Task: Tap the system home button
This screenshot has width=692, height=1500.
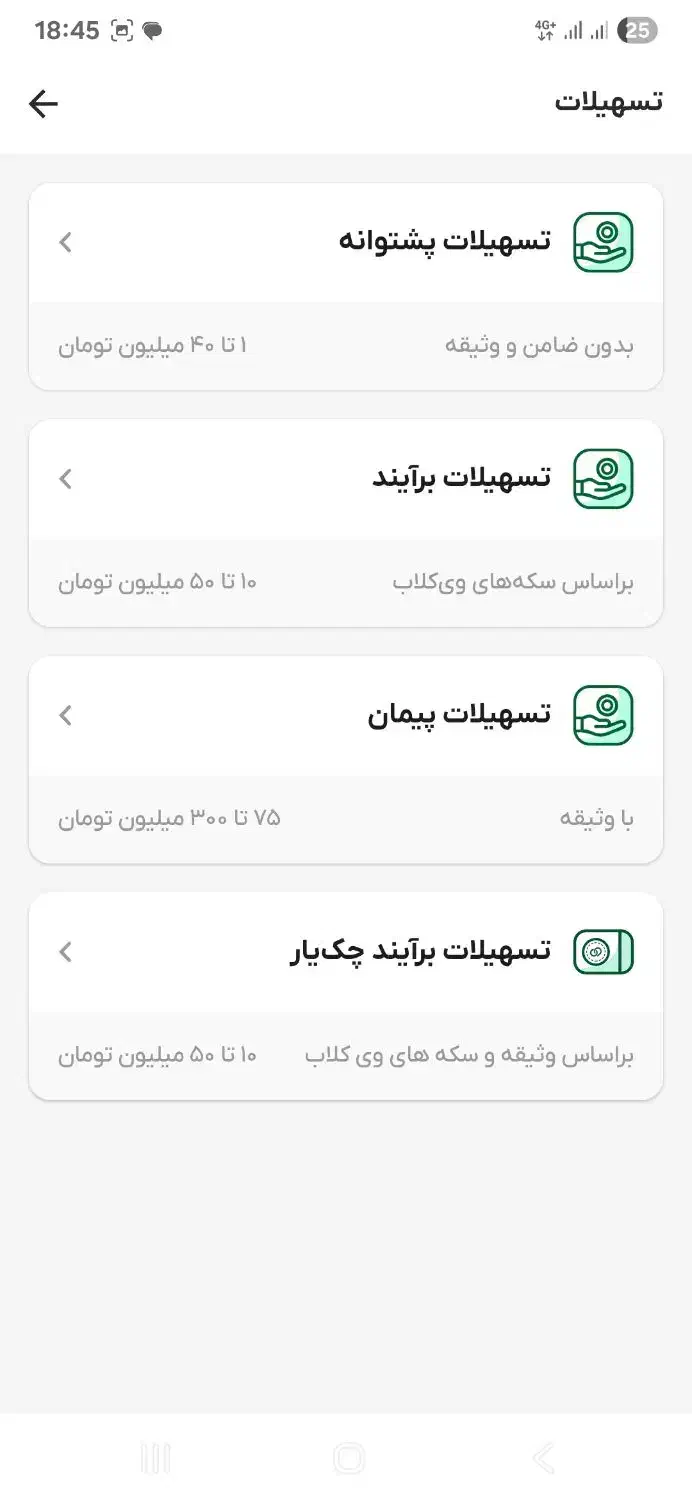Action: pos(348,1459)
